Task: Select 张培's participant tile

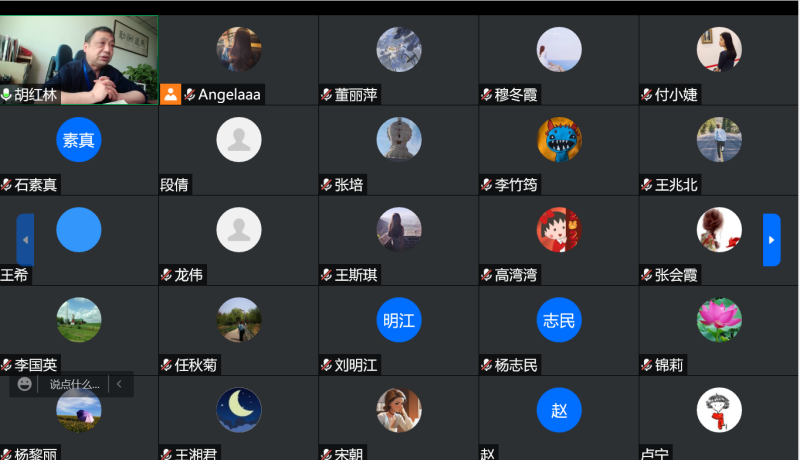Action: pos(398,148)
